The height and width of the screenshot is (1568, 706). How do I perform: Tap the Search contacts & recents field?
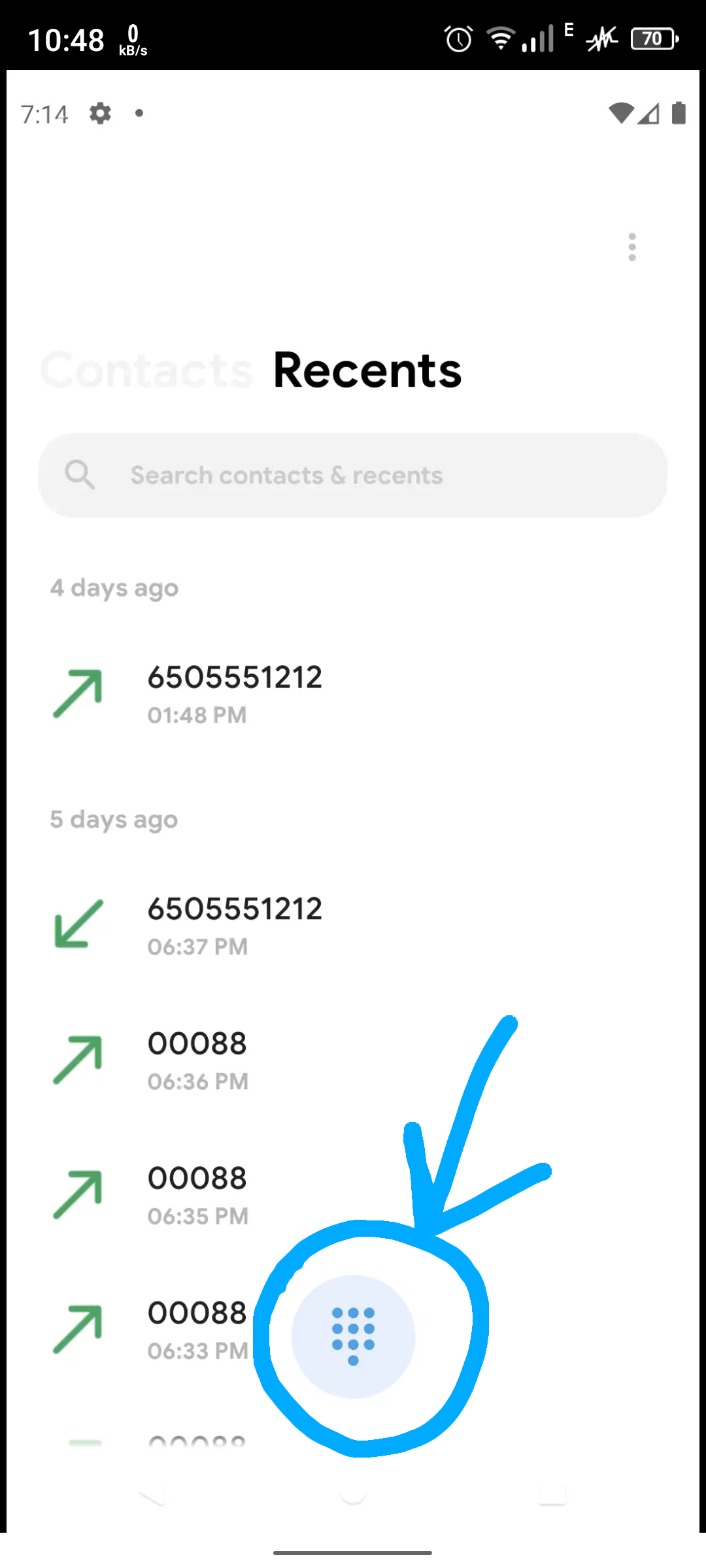point(353,475)
